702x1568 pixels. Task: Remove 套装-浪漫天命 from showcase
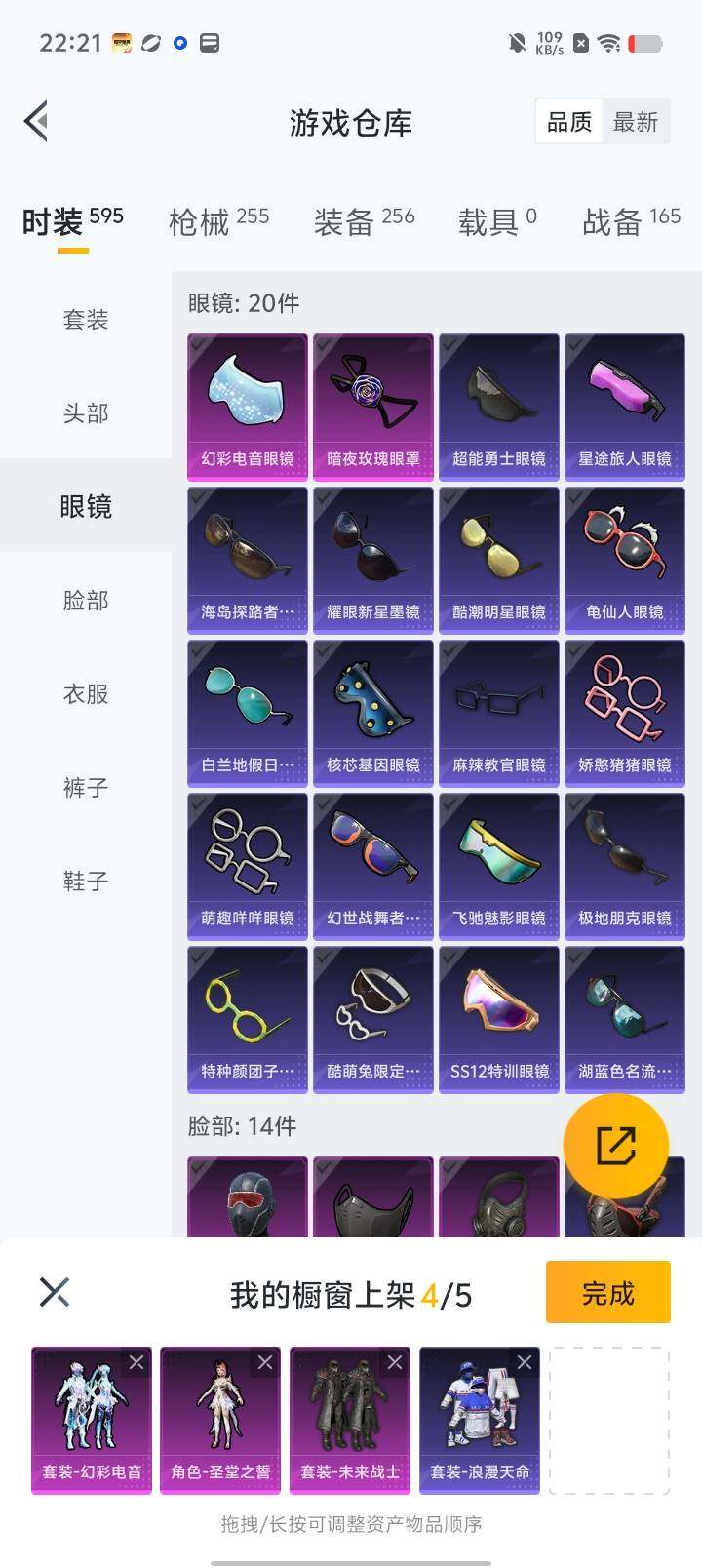click(x=525, y=1362)
